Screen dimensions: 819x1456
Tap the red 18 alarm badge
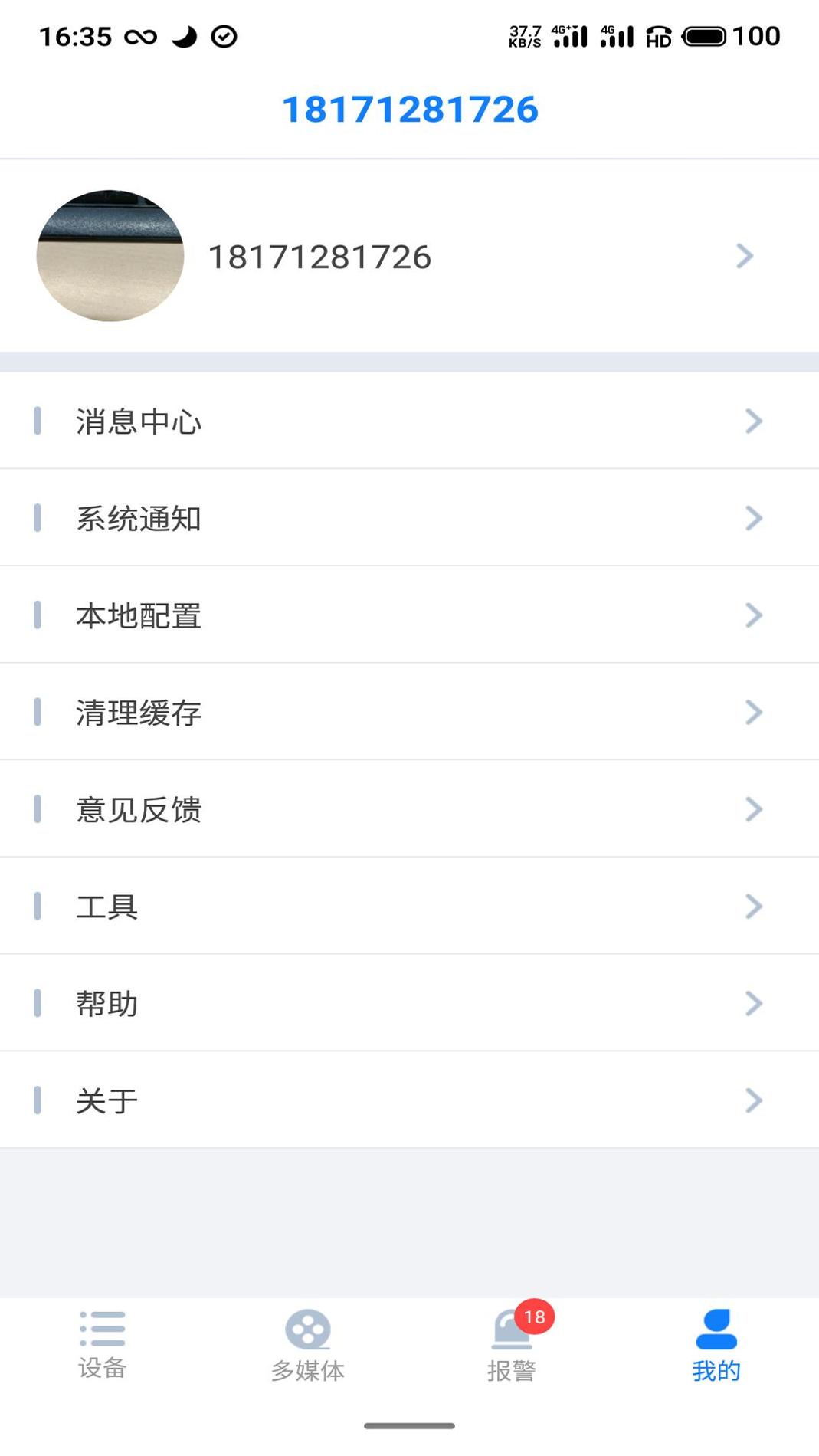tap(534, 1312)
